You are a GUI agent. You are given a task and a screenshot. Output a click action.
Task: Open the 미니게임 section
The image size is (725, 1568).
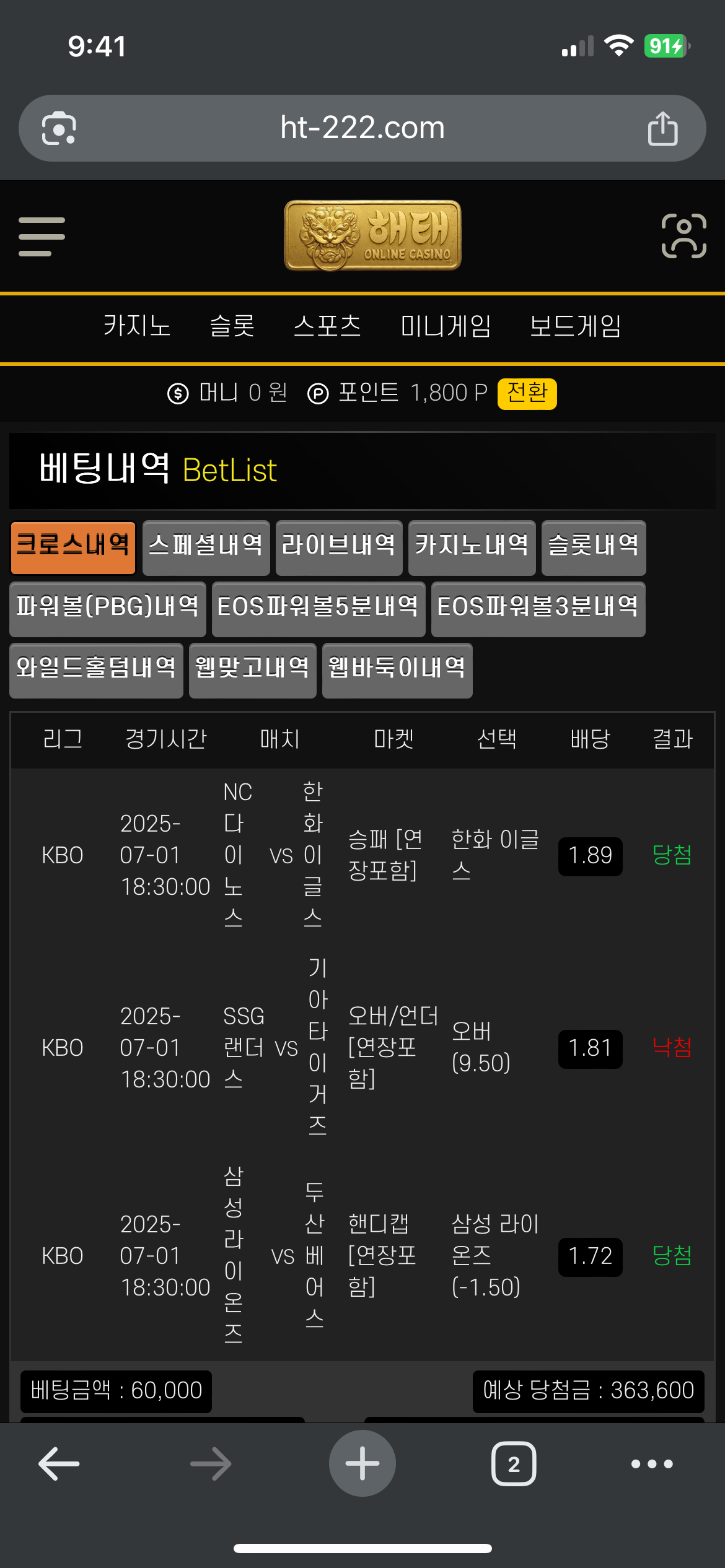(446, 326)
